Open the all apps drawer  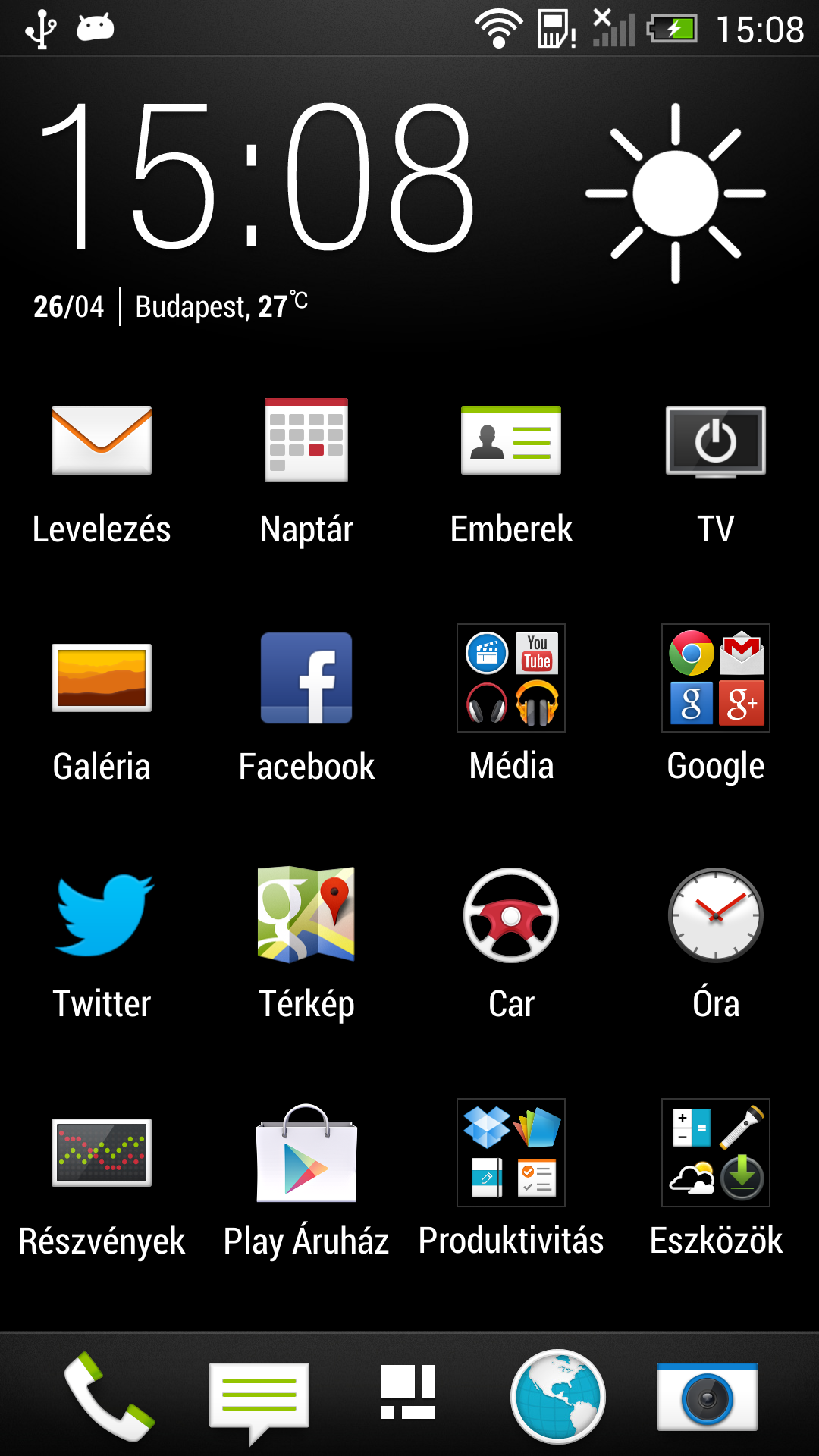pyautogui.click(x=409, y=1392)
